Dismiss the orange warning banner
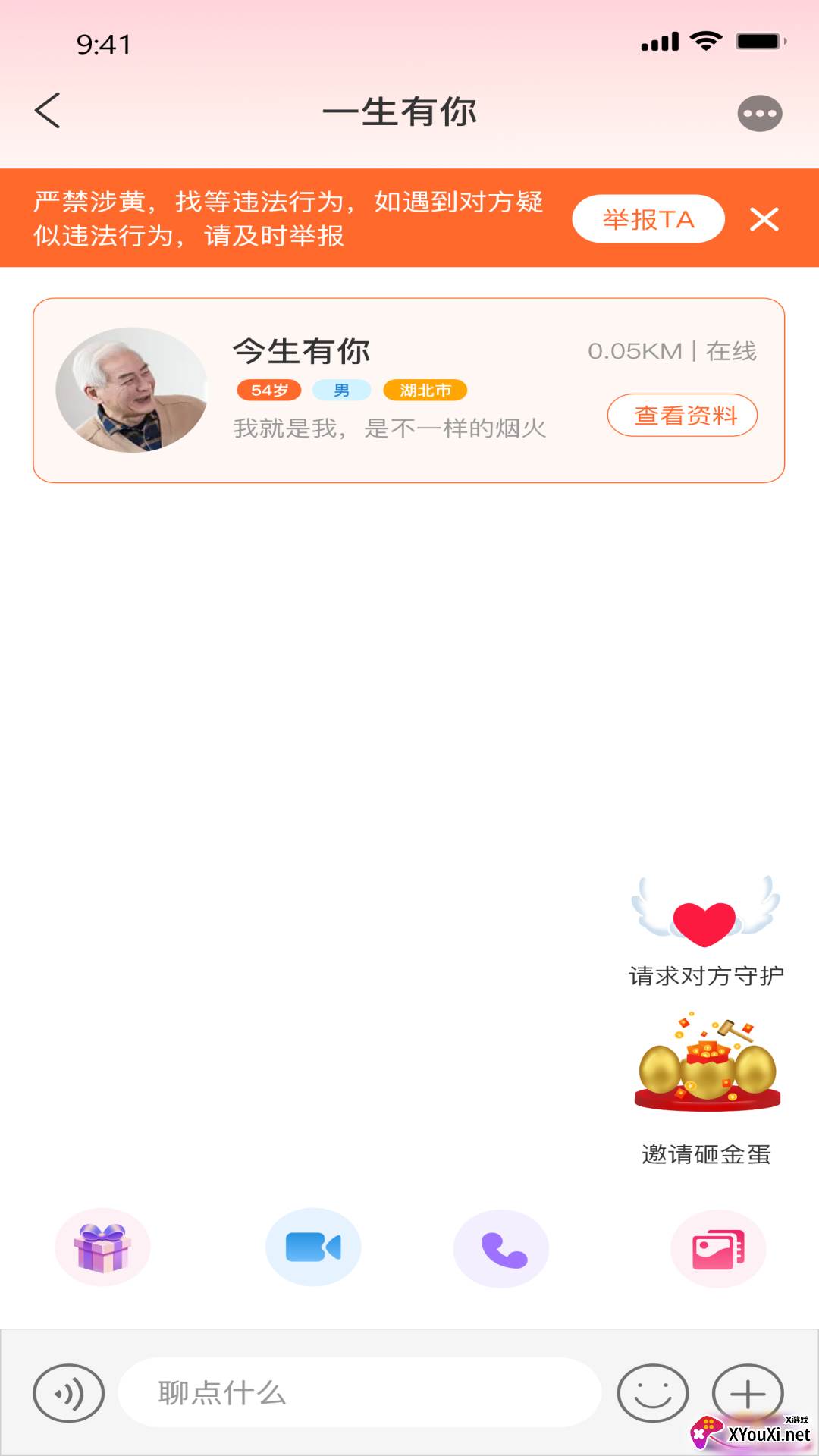The width and height of the screenshot is (819, 1456). click(764, 219)
